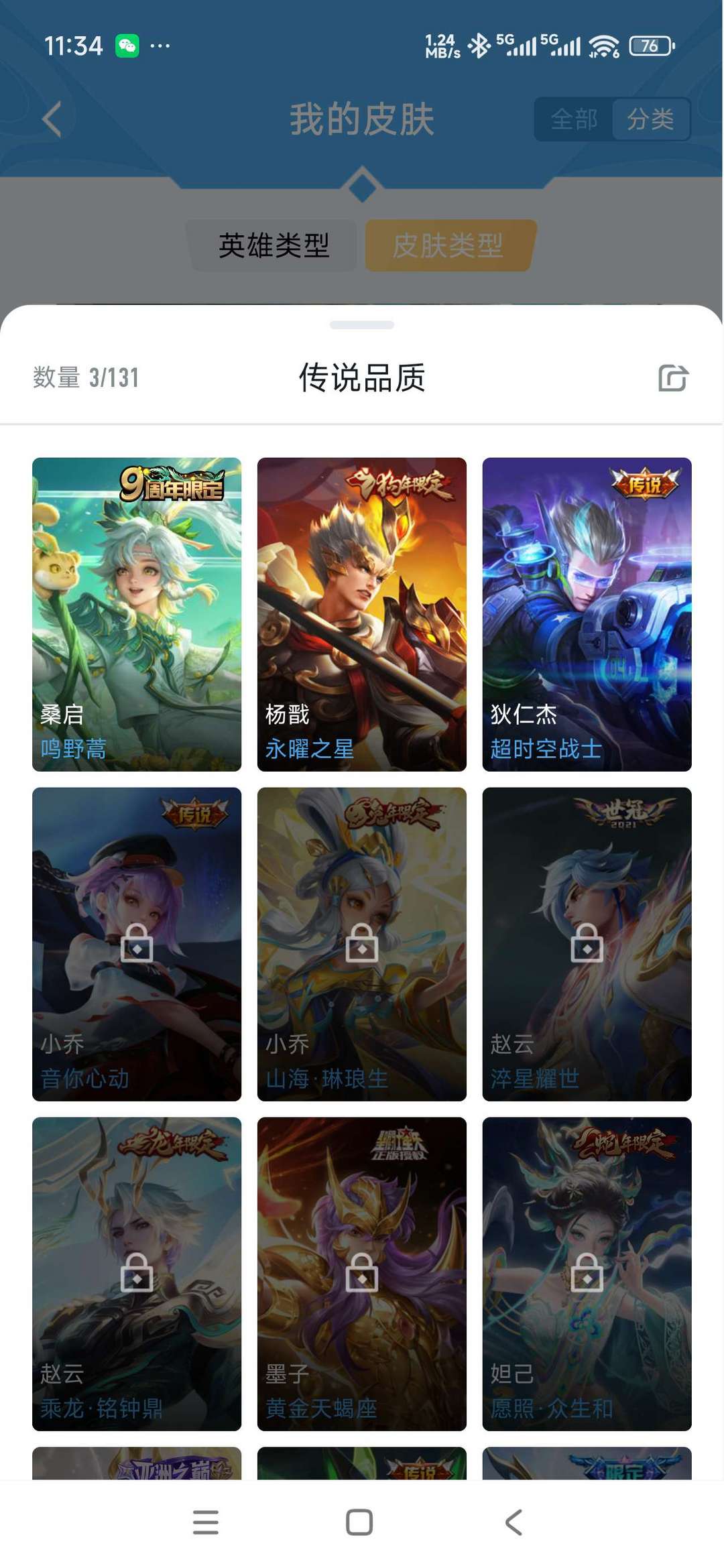The height and width of the screenshot is (1568, 724).
Task: Switch to the 全部 view
Action: point(574,119)
